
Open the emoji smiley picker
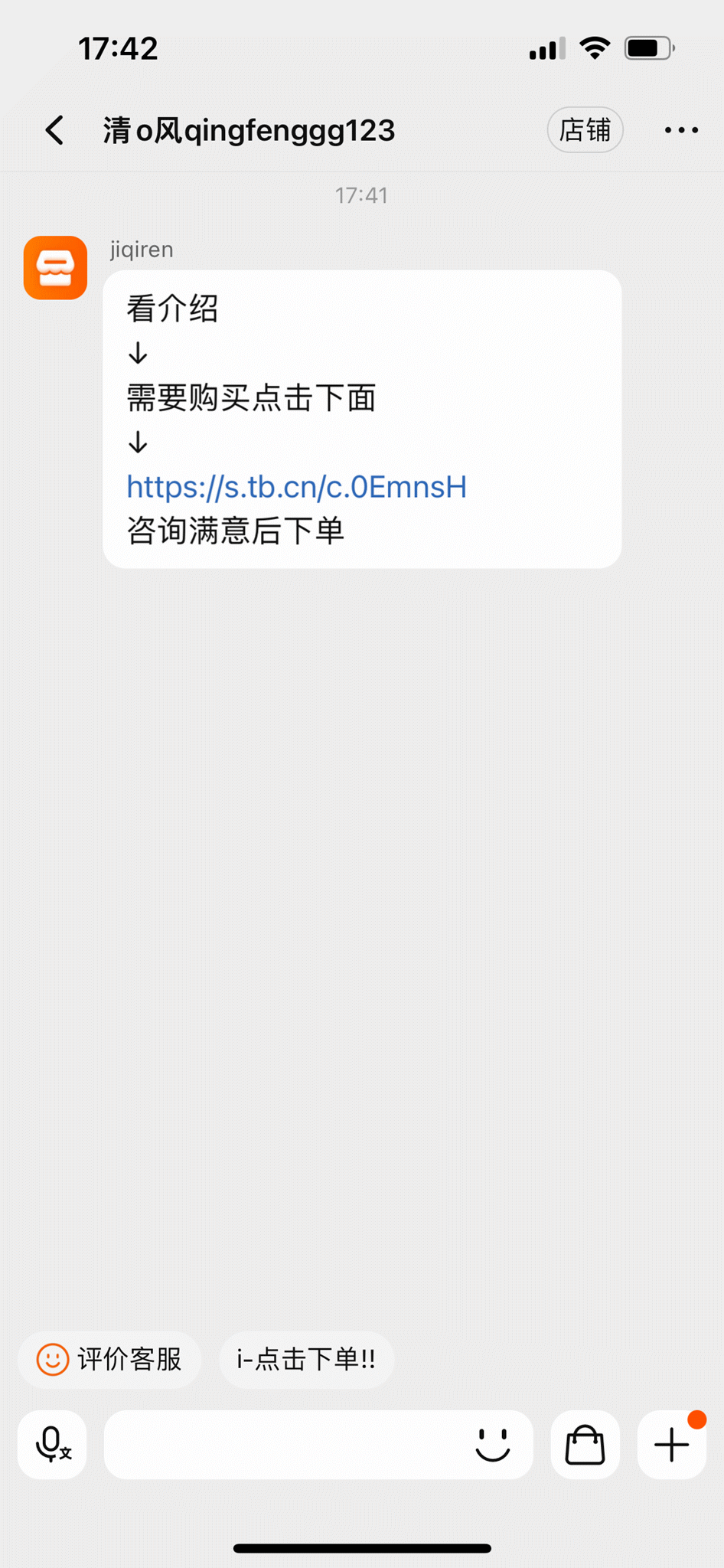pyautogui.click(x=492, y=1445)
